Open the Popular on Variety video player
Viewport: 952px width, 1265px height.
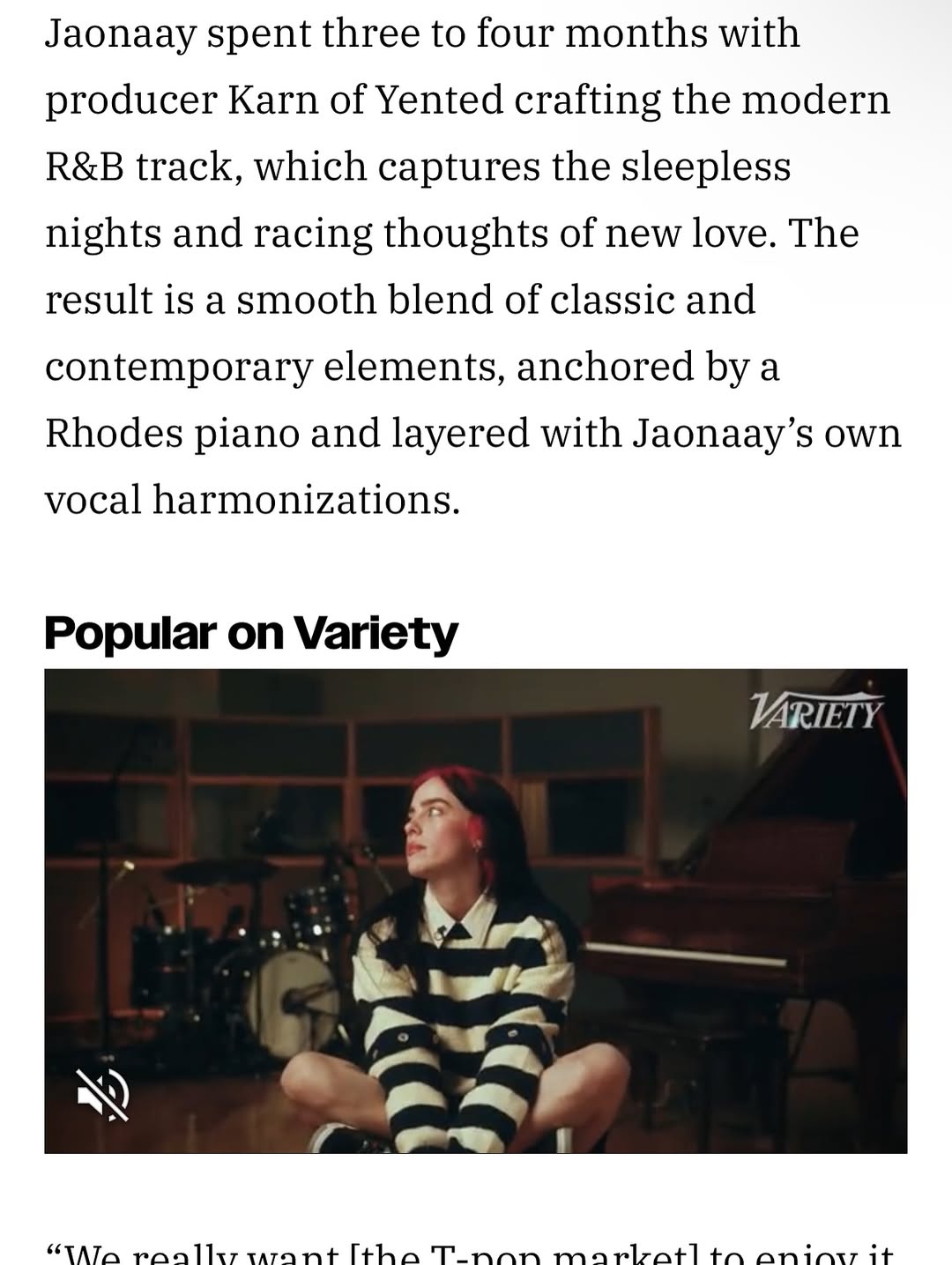(476, 910)
